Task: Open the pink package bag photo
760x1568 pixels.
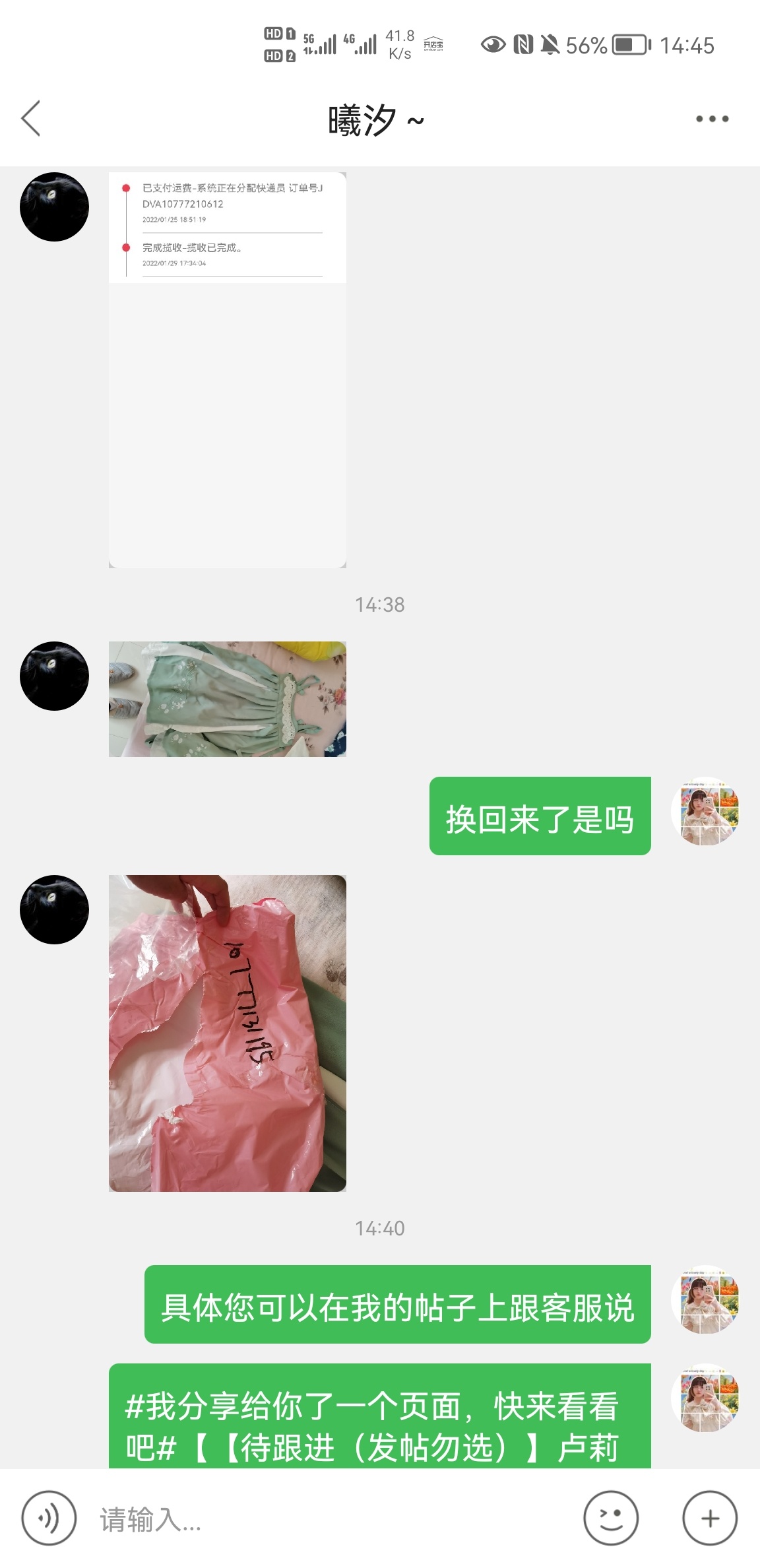Action: tap(227, 1033)
